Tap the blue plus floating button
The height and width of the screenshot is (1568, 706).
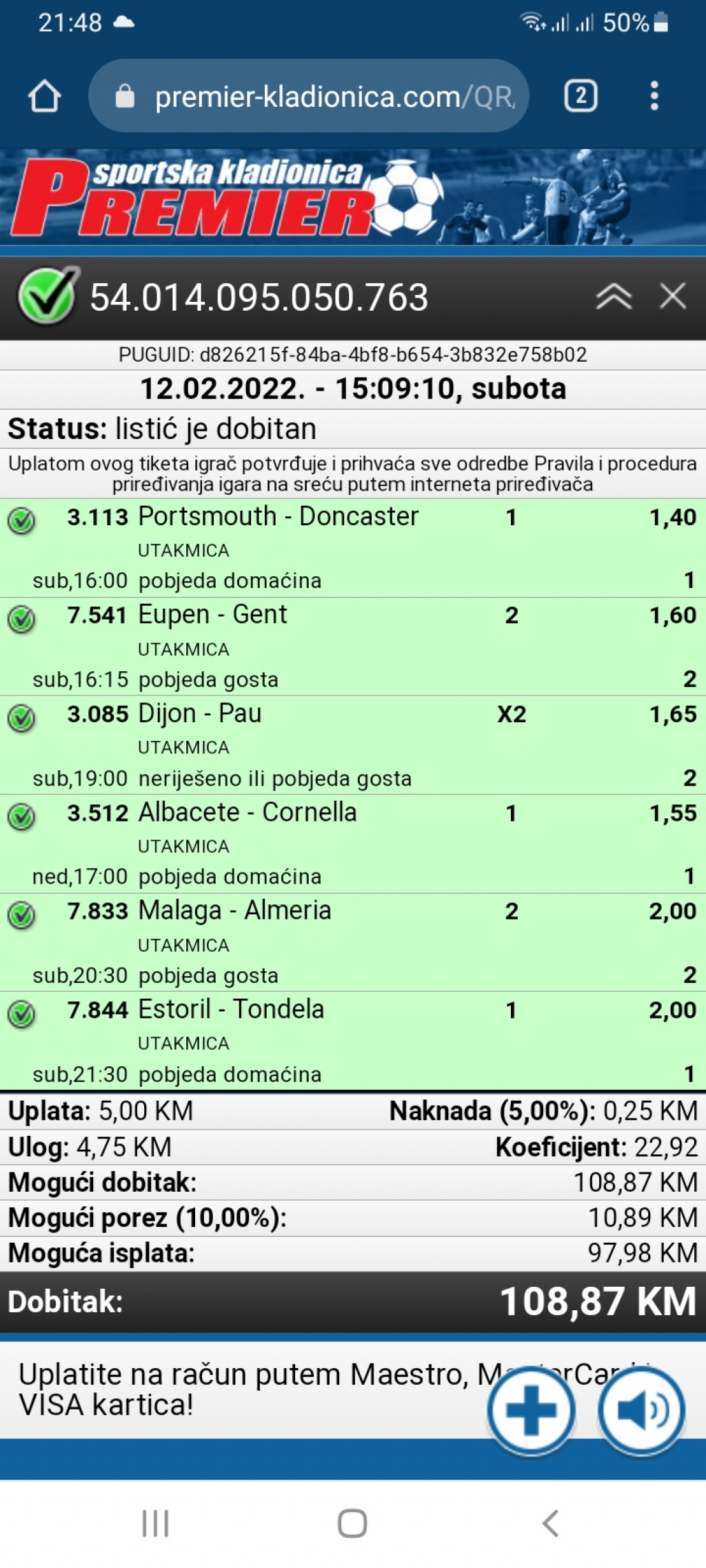point(531,1409)
